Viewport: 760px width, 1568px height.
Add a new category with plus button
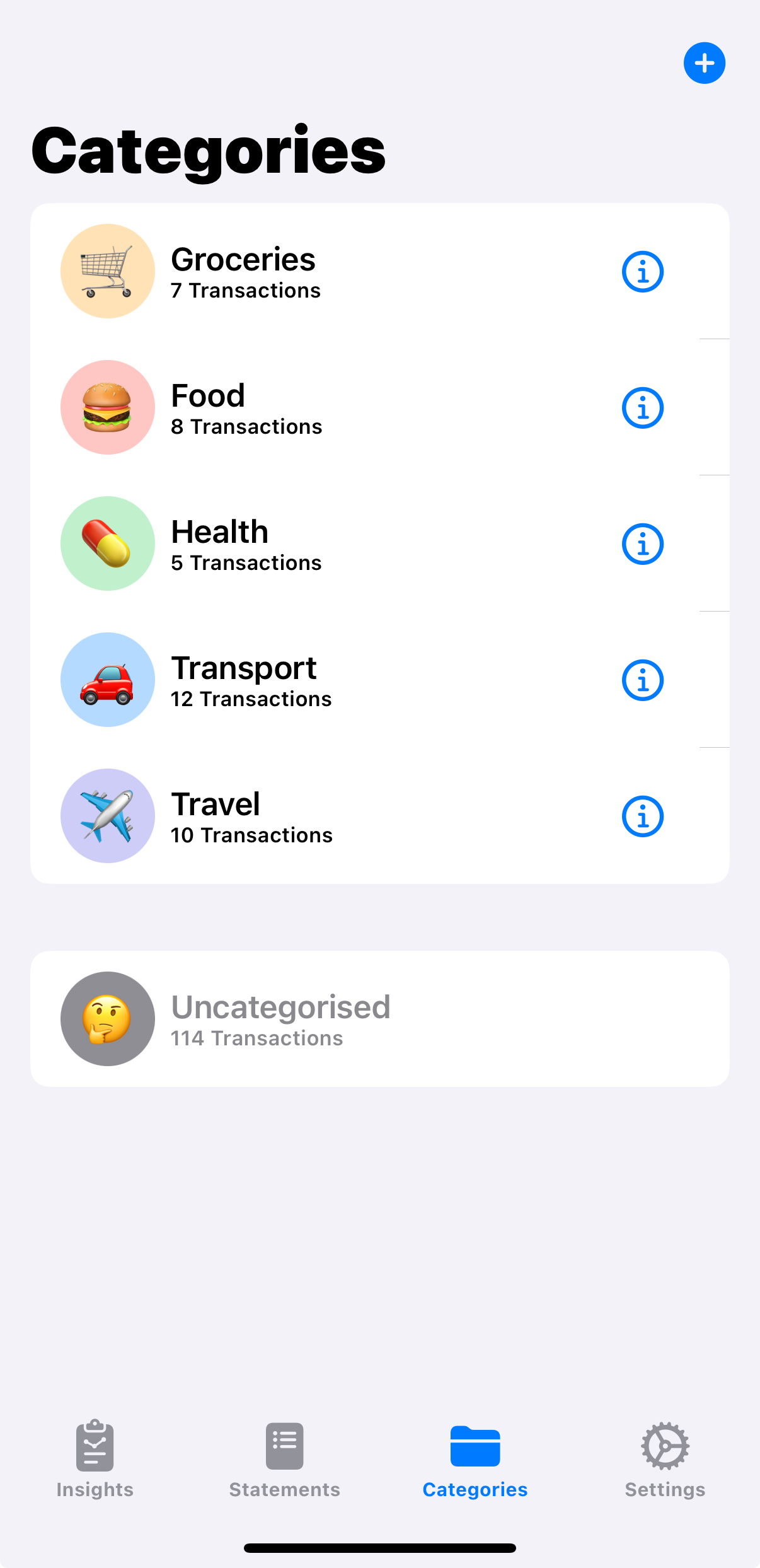[x=704, y=63]
